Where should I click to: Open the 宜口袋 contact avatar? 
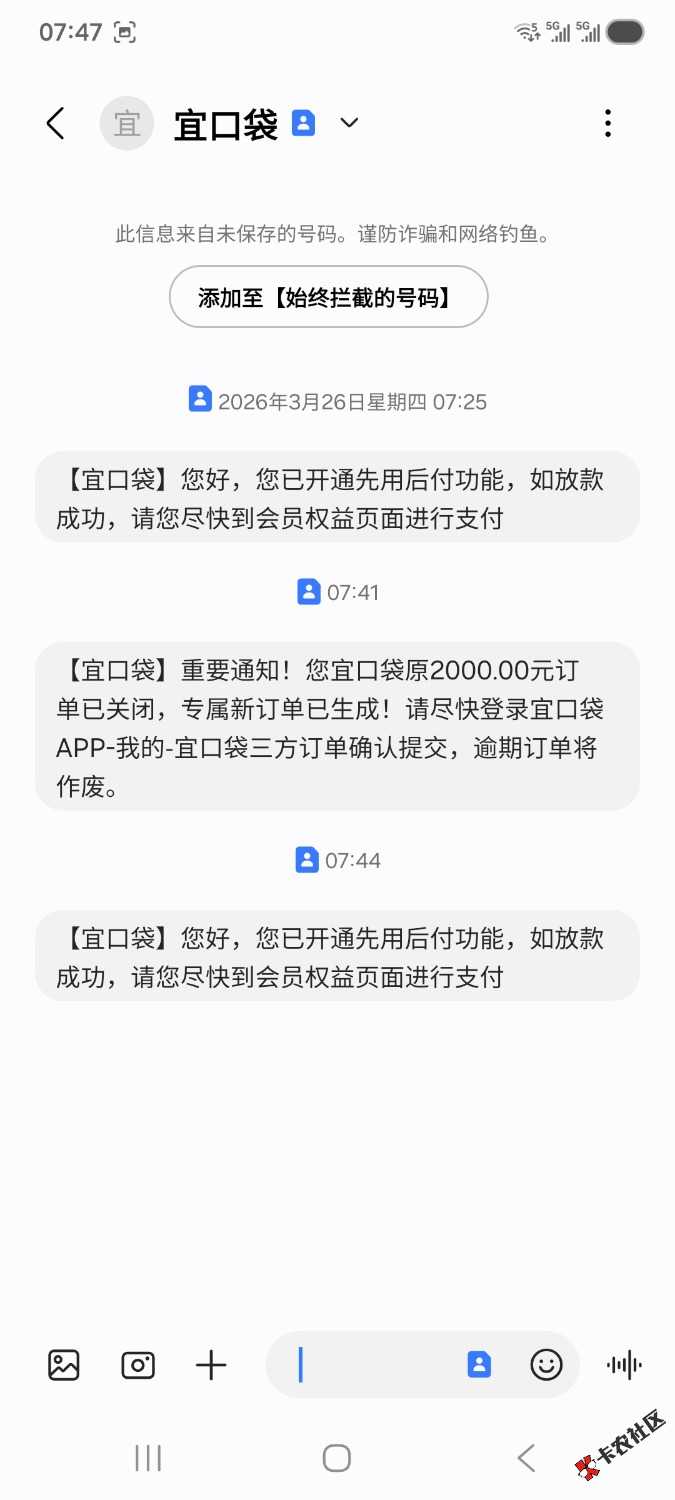coord(127,124)
